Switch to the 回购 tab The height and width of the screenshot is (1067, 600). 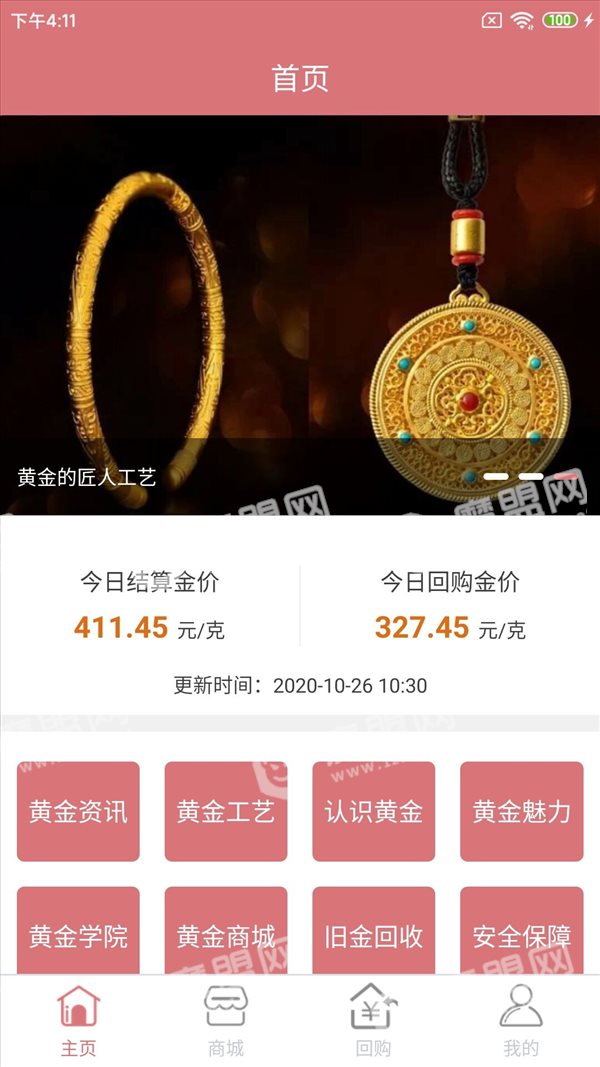(x=373, y=1020)
